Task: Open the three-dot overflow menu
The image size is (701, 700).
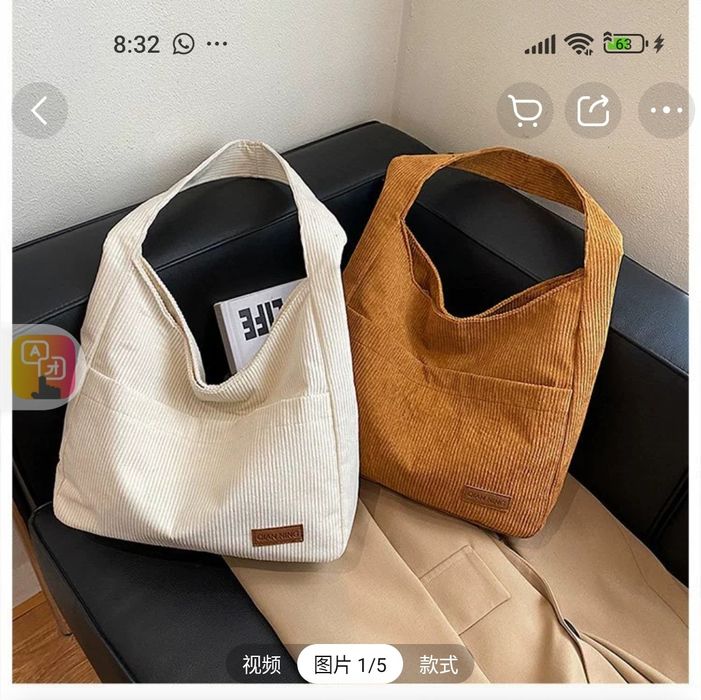Action: coord(665,110)
